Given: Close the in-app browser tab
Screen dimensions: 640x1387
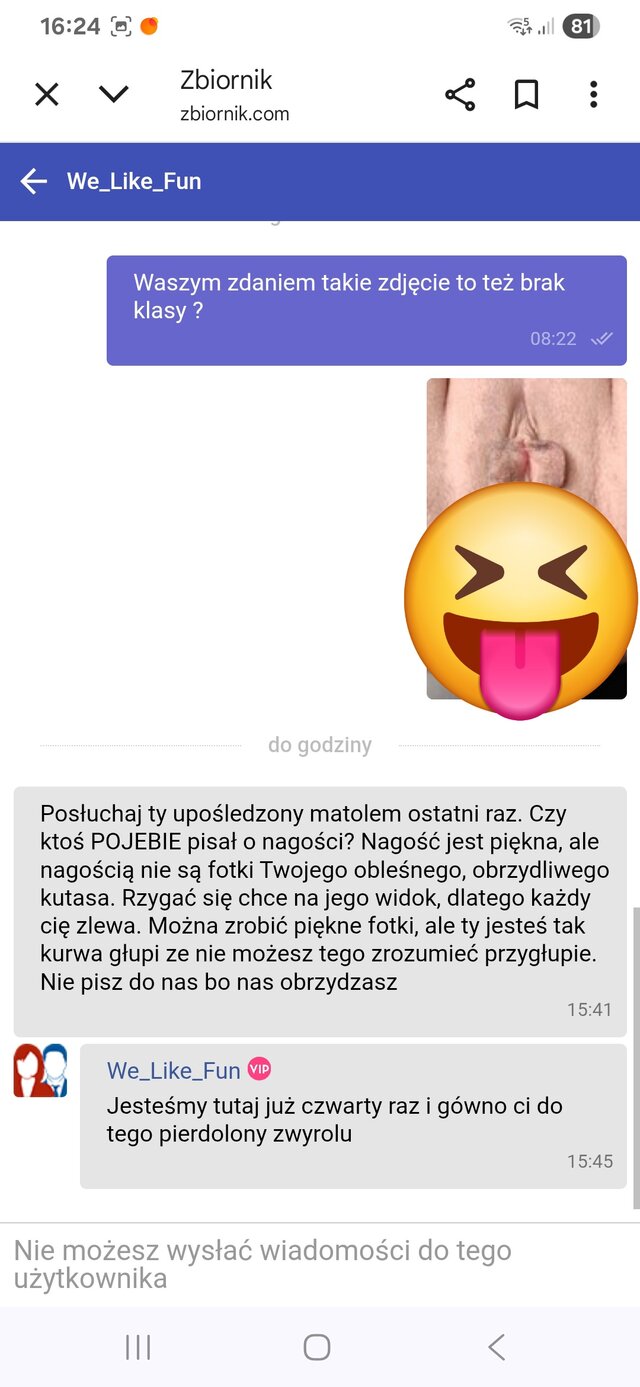Looking at the screenshot, I should tap(47, 95).
